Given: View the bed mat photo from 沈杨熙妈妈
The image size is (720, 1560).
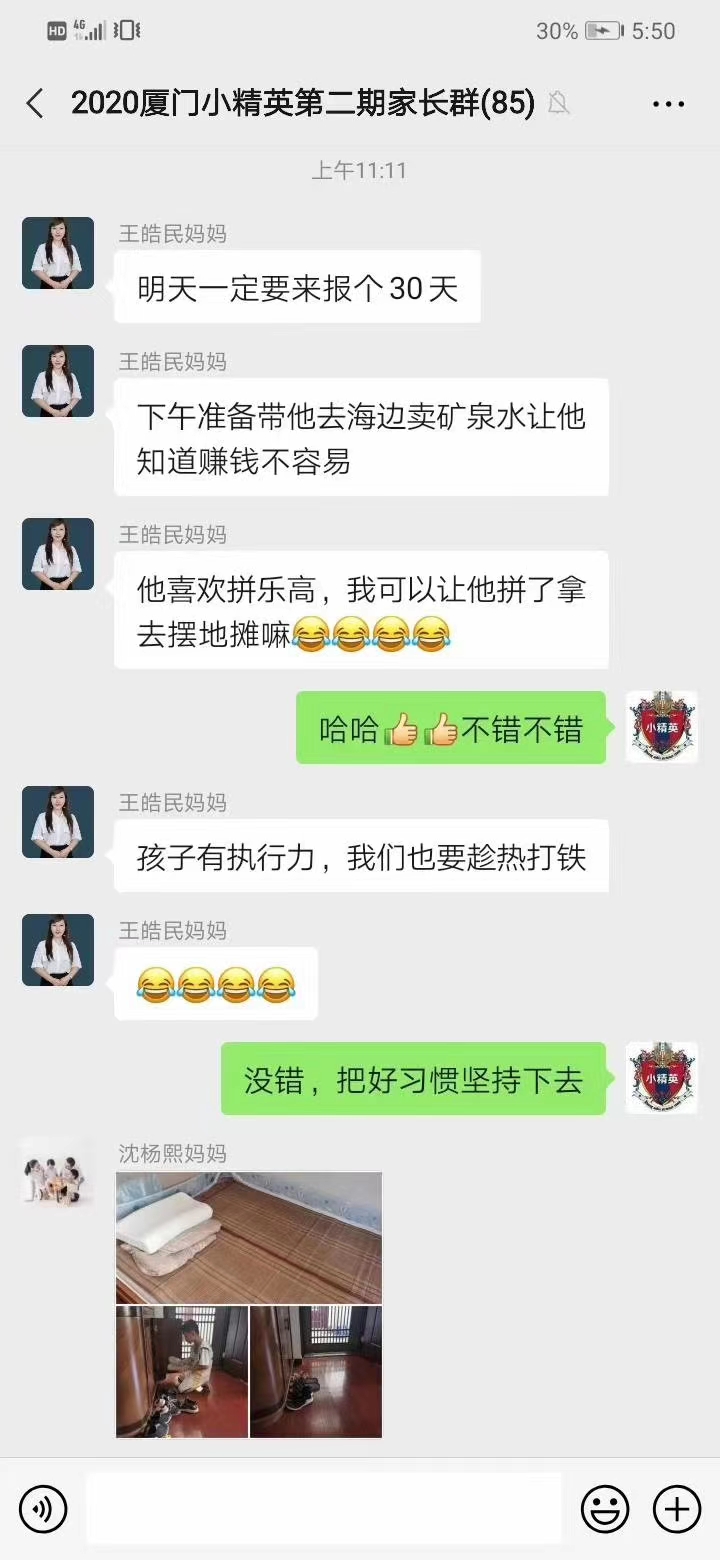Looking at the screenshot, I should pyautogui.click(x=249, y=1237).
